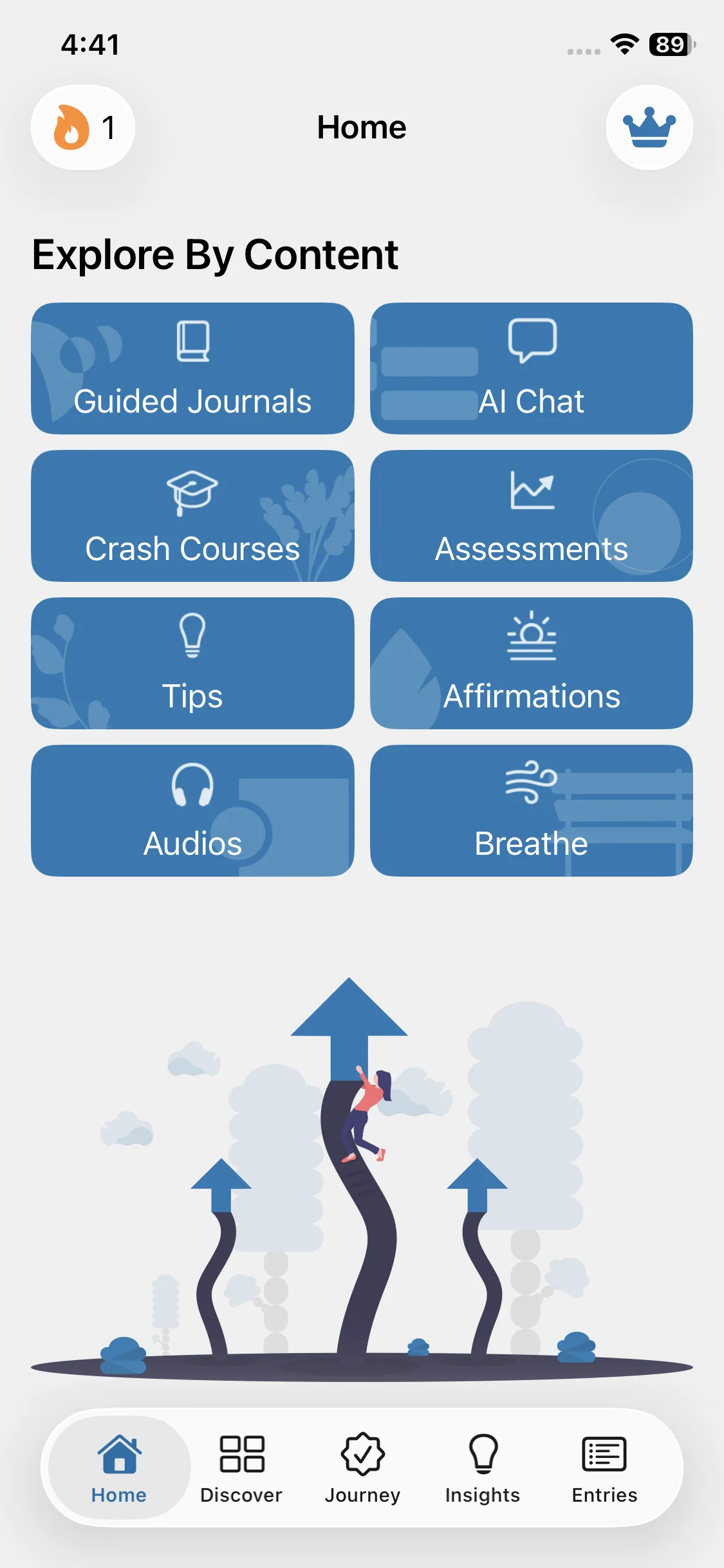
Task: Open the streak flame counter
Action: click(x=83, y=127)
